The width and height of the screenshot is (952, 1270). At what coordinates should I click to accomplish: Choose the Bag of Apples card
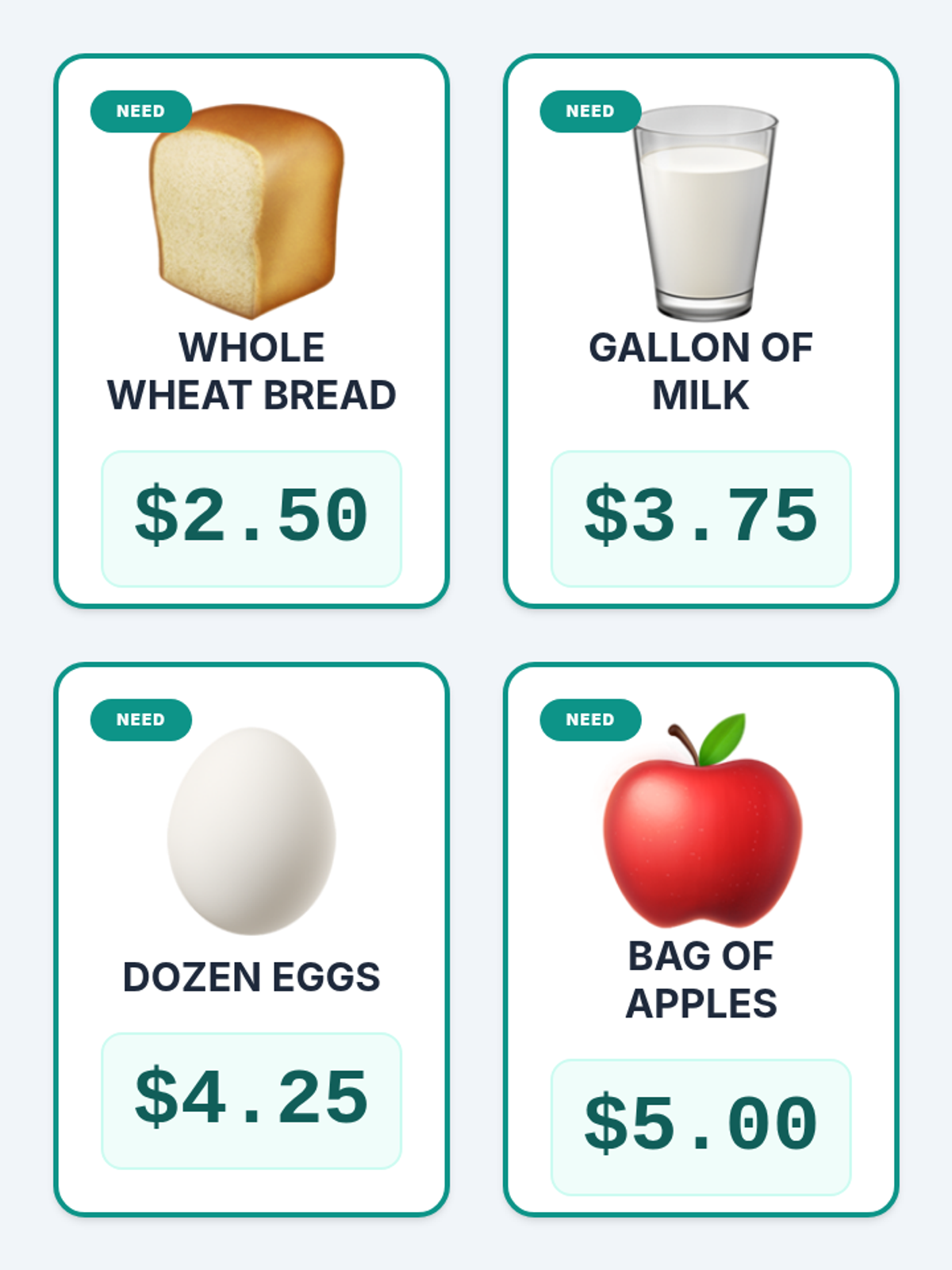pos(701,940)
